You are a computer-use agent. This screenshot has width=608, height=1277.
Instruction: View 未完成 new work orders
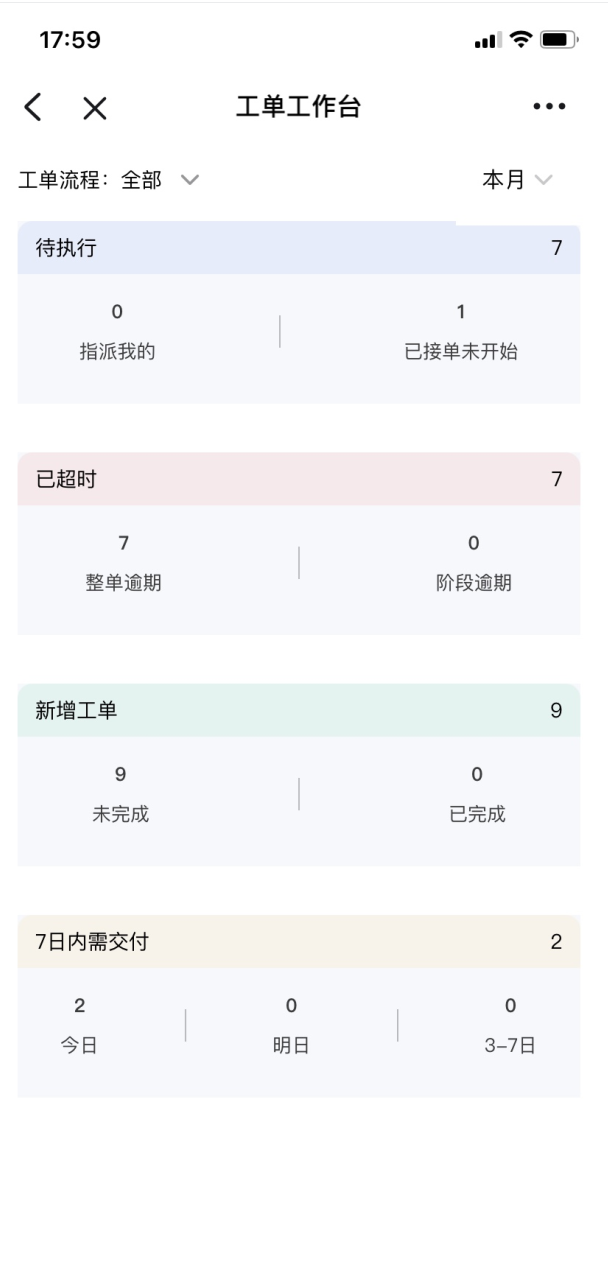click(x=121, y=794)
